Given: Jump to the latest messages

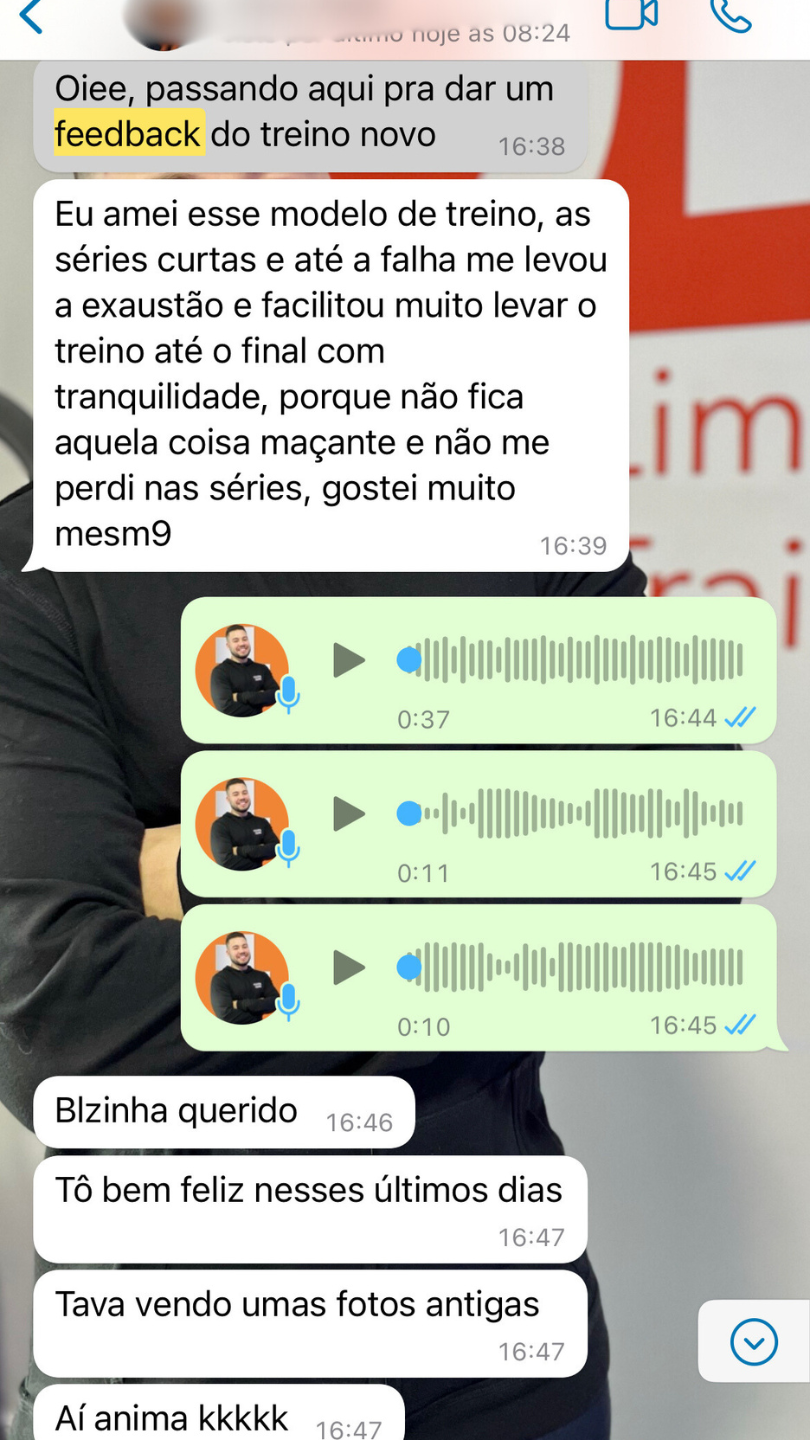Looking at the screenshot, I should pos(753,1341).
